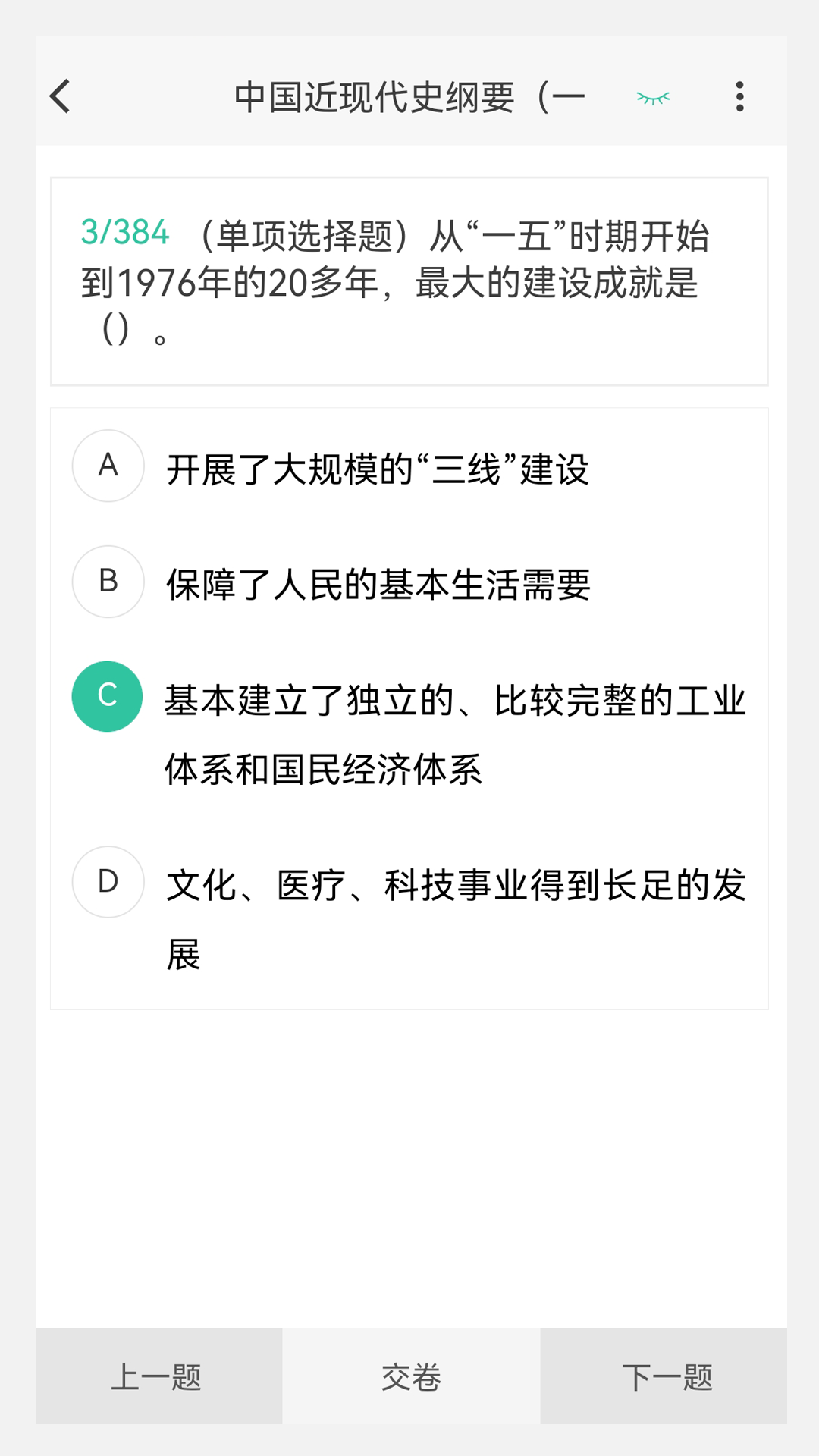The width and height of the screenshot is (819, 1456).
Task: Open the three-dot overflow menu
Action: point(739,97)
